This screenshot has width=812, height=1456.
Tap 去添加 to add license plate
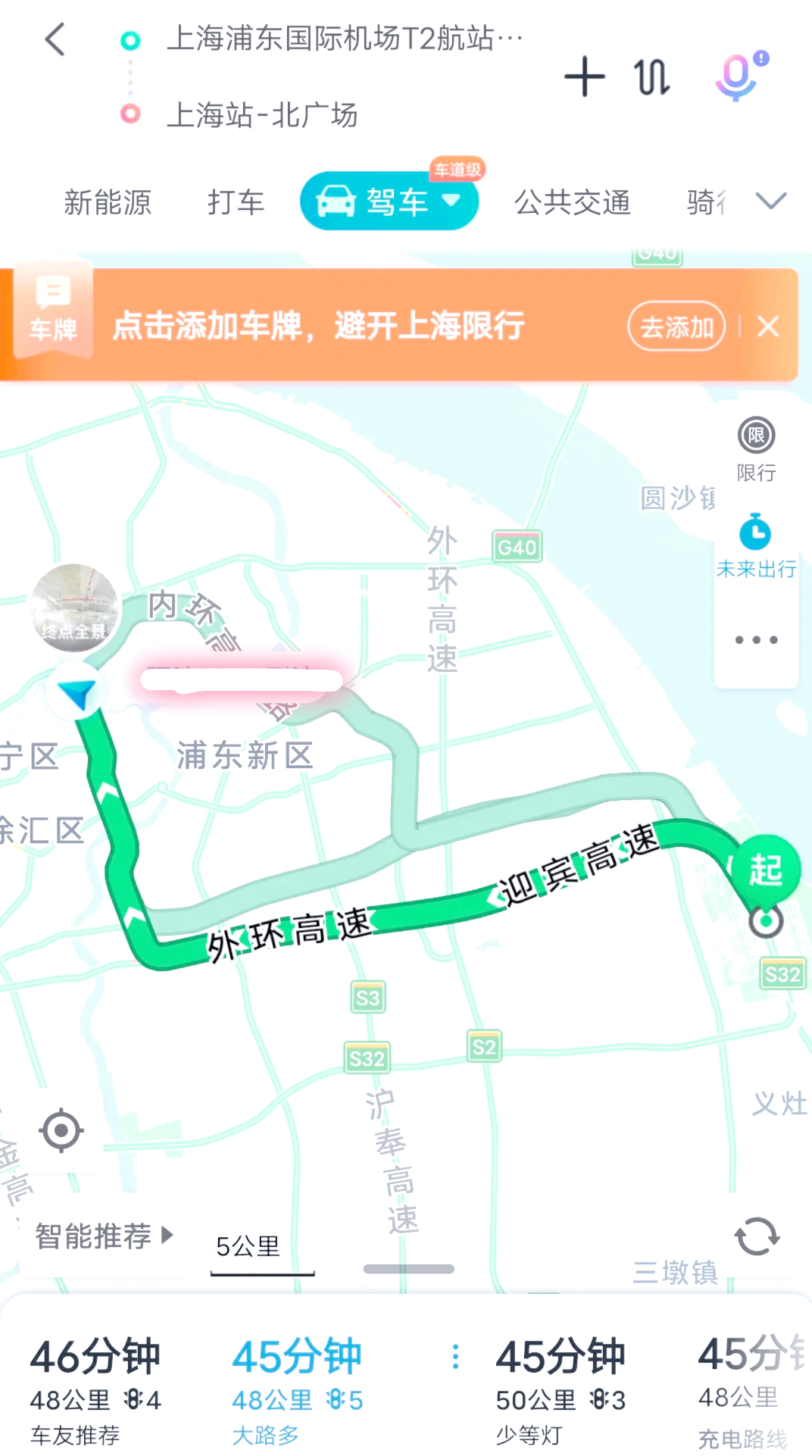[x=676, y=327]
